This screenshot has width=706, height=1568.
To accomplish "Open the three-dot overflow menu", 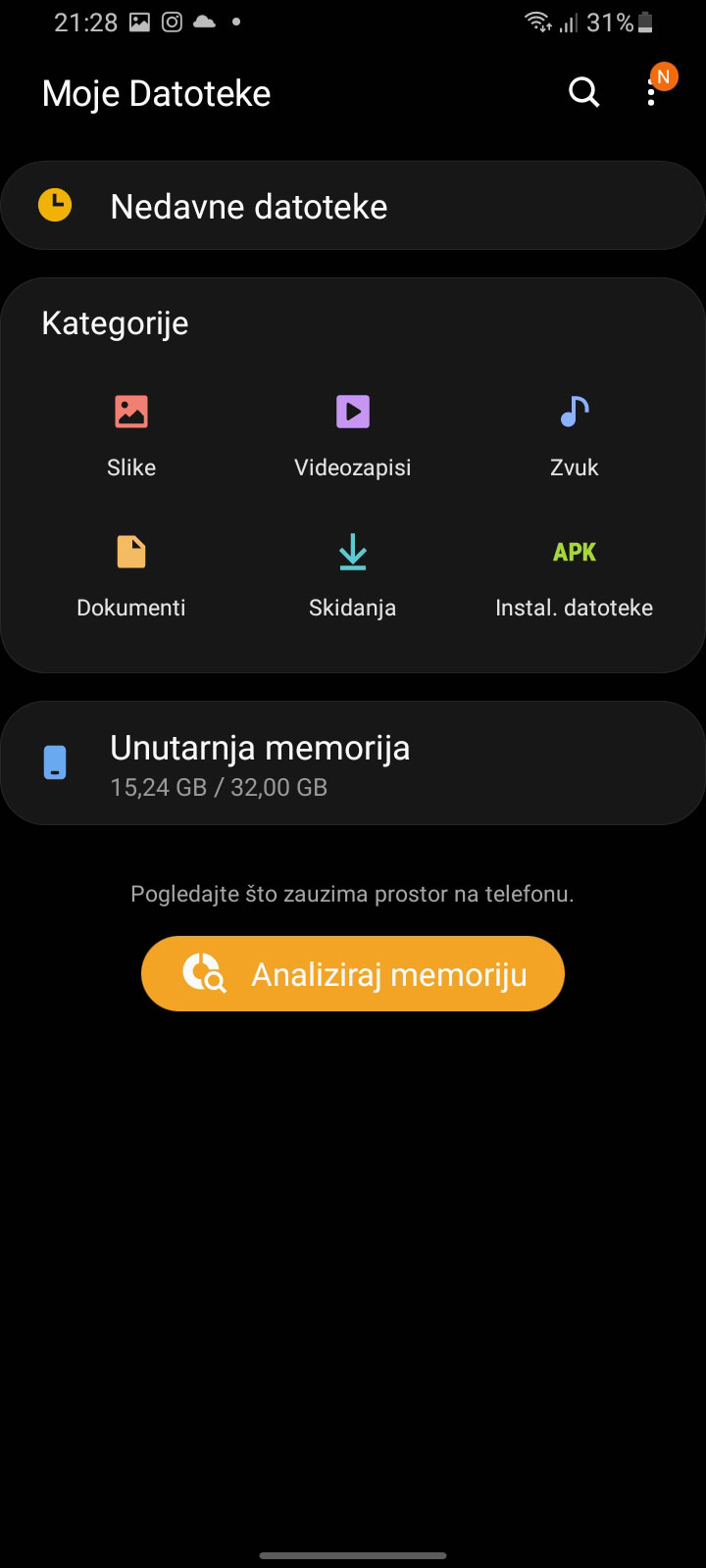I will click(x=651, y=93).
